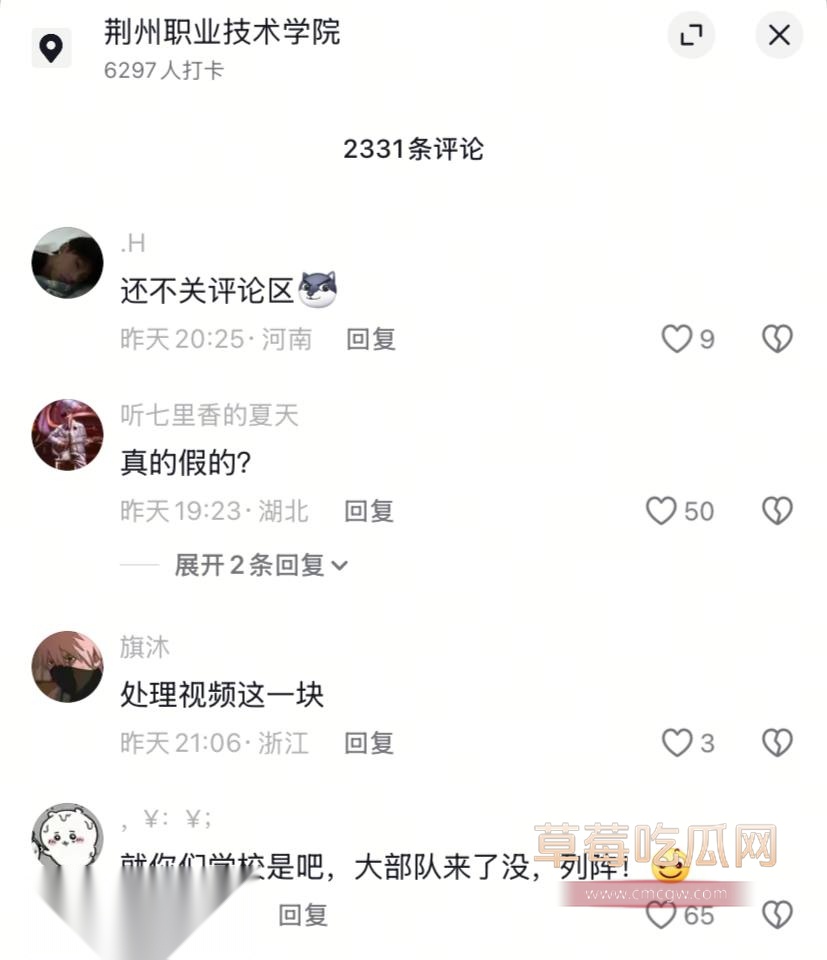Open the location 荆州职业技术学院 details

[221, 33]
